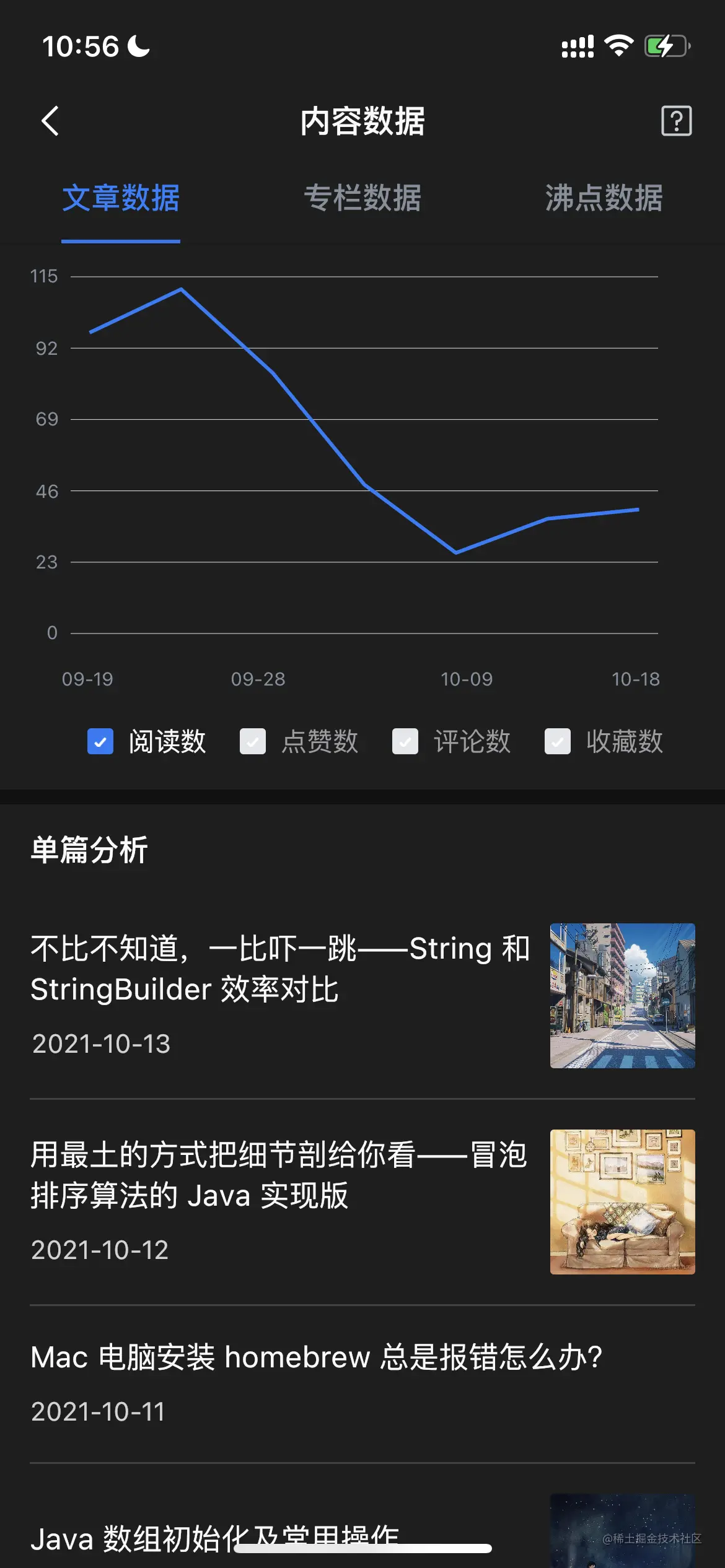725x1568 pixels.
Task: Enable the 点赞数 checkbox
Action: coord(253,741)
